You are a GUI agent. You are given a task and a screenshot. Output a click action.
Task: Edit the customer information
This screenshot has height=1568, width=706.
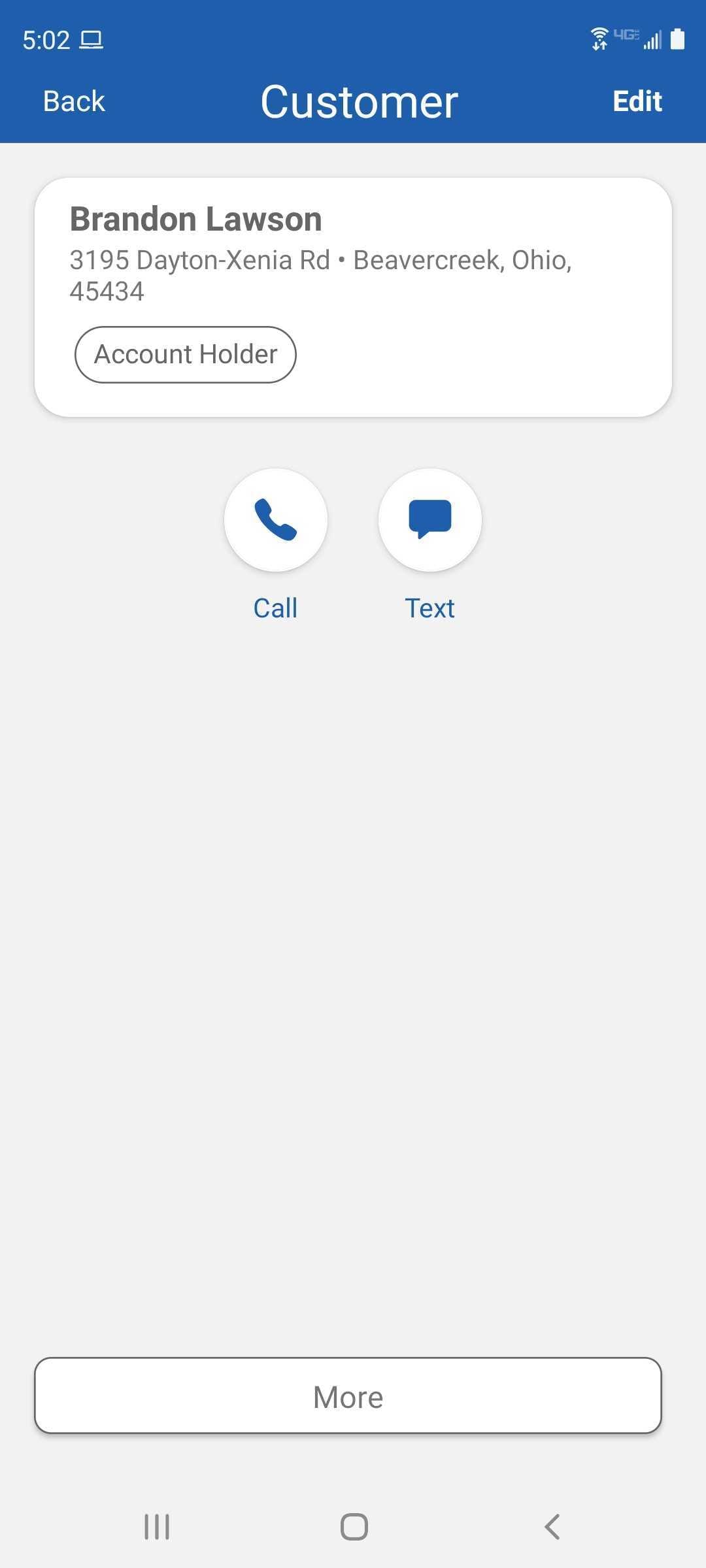tap(637, 101)
